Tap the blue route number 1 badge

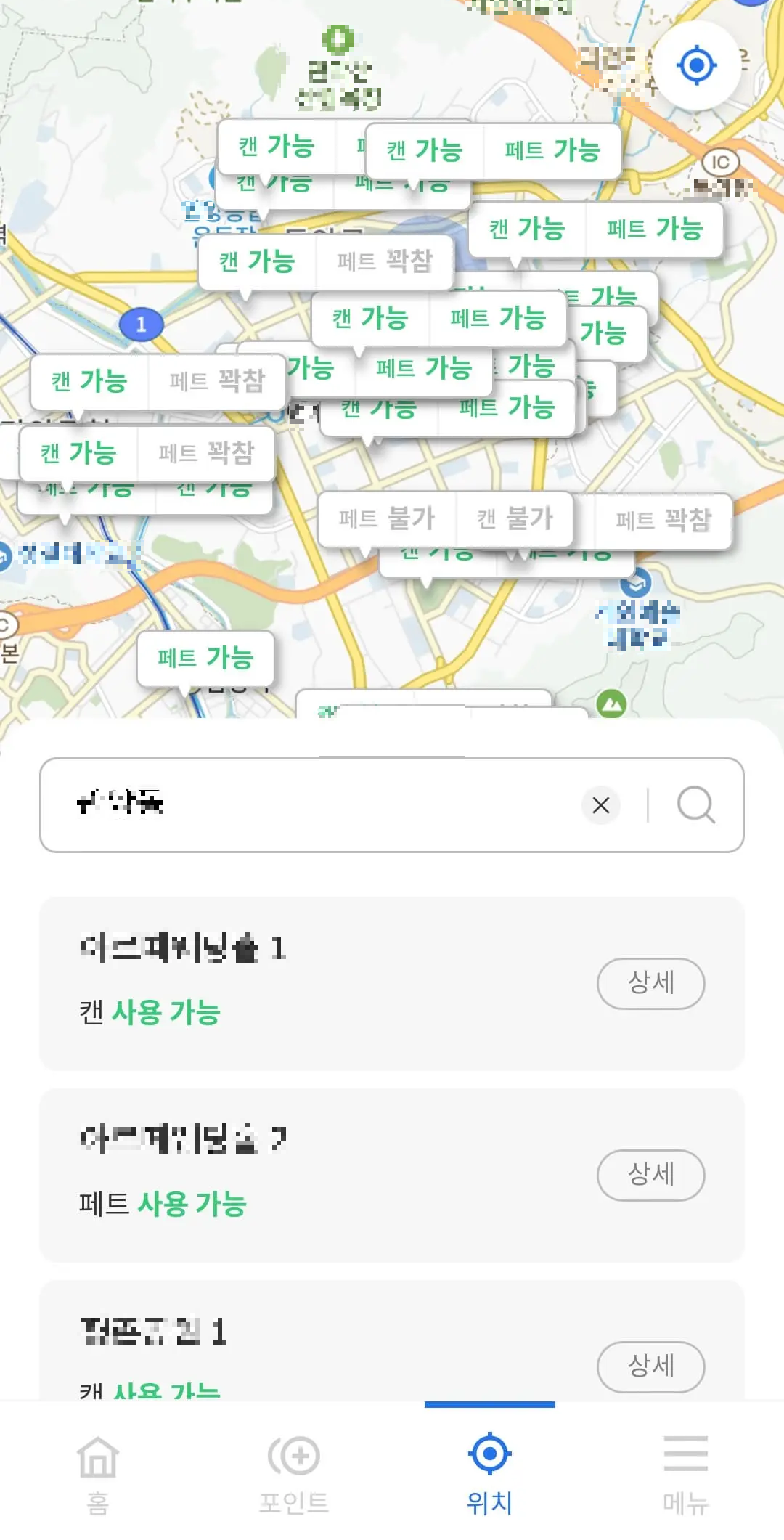click(x=142, y=325)
